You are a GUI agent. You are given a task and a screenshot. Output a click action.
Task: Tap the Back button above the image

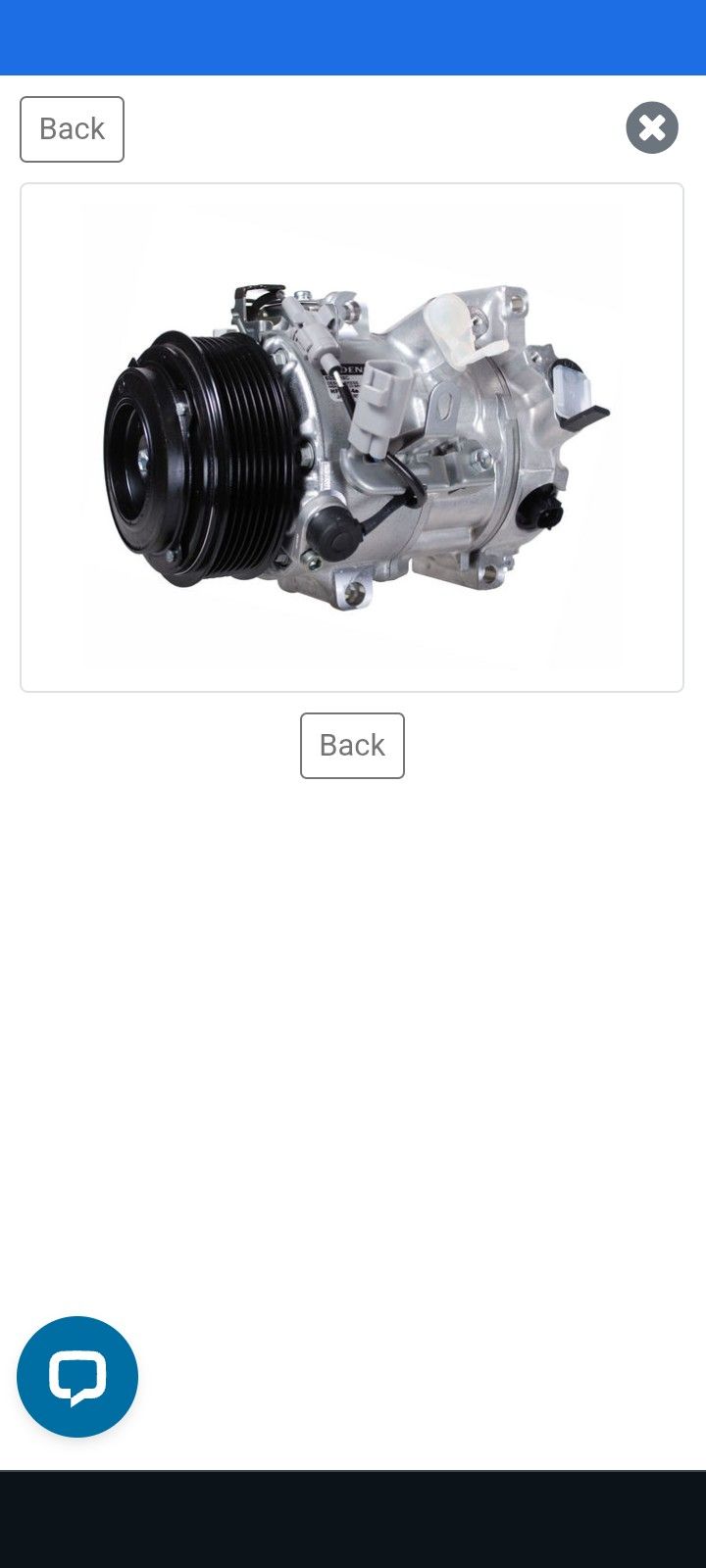click(x=72, y=129)
